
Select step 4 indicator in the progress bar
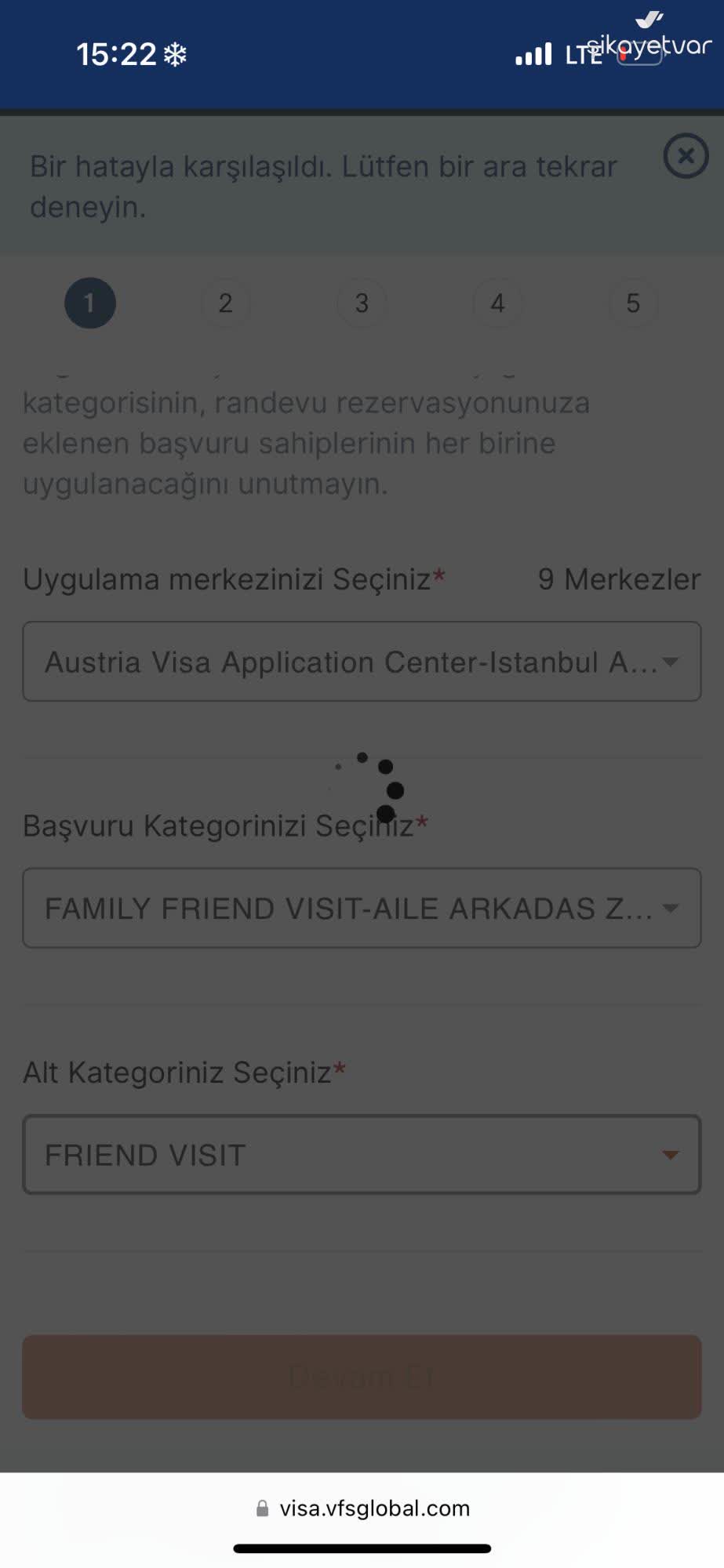497,303
